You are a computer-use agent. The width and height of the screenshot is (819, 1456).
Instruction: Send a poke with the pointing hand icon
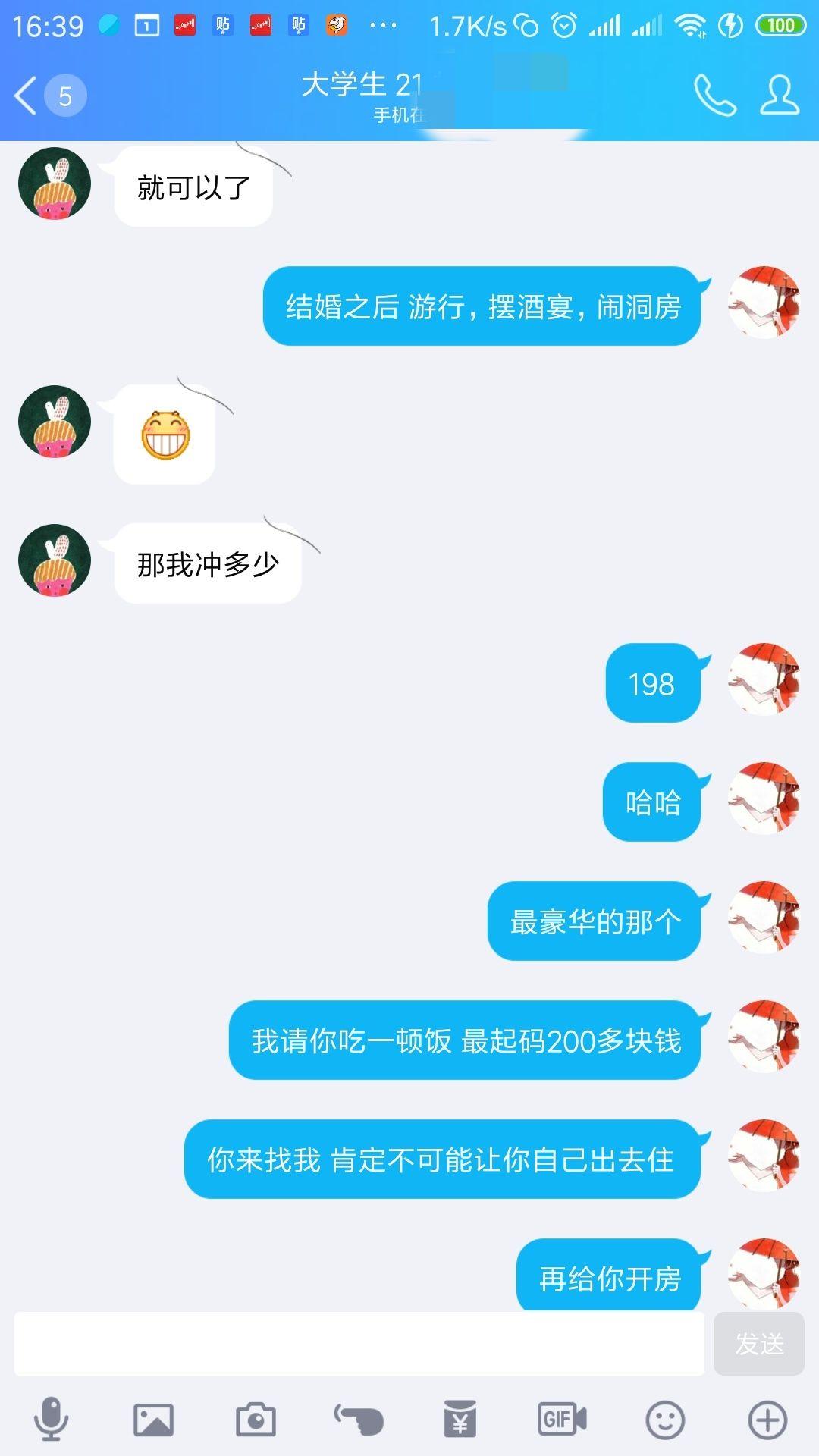(x=358, y=1419)
